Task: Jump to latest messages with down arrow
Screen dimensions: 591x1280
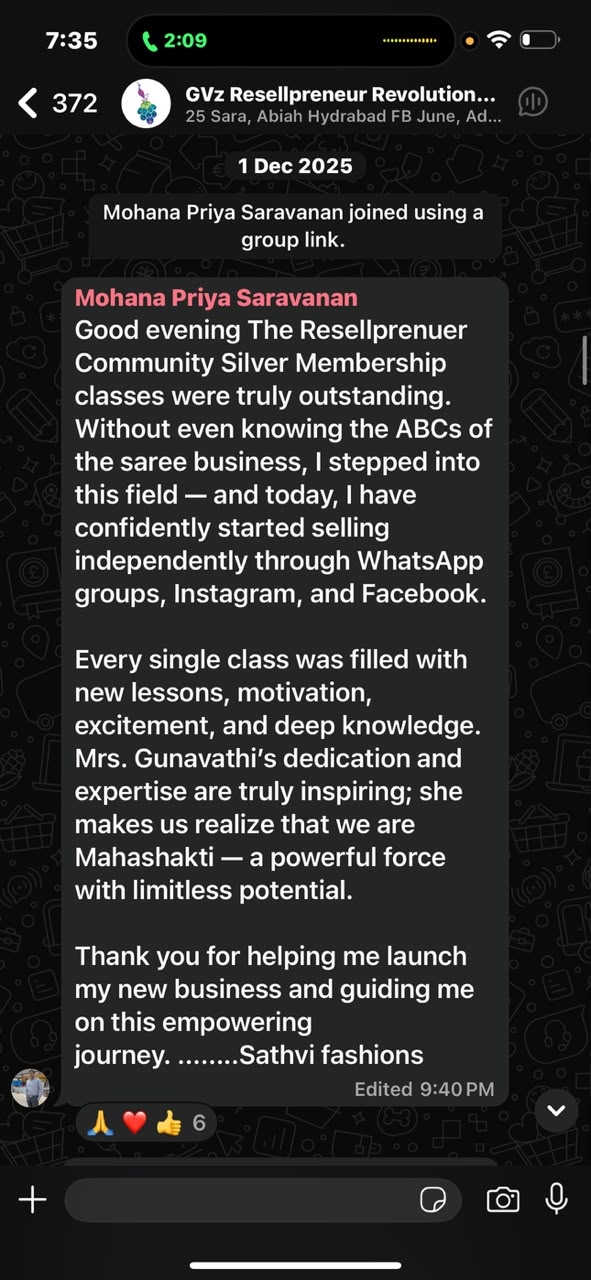Action: (556, 1111)
